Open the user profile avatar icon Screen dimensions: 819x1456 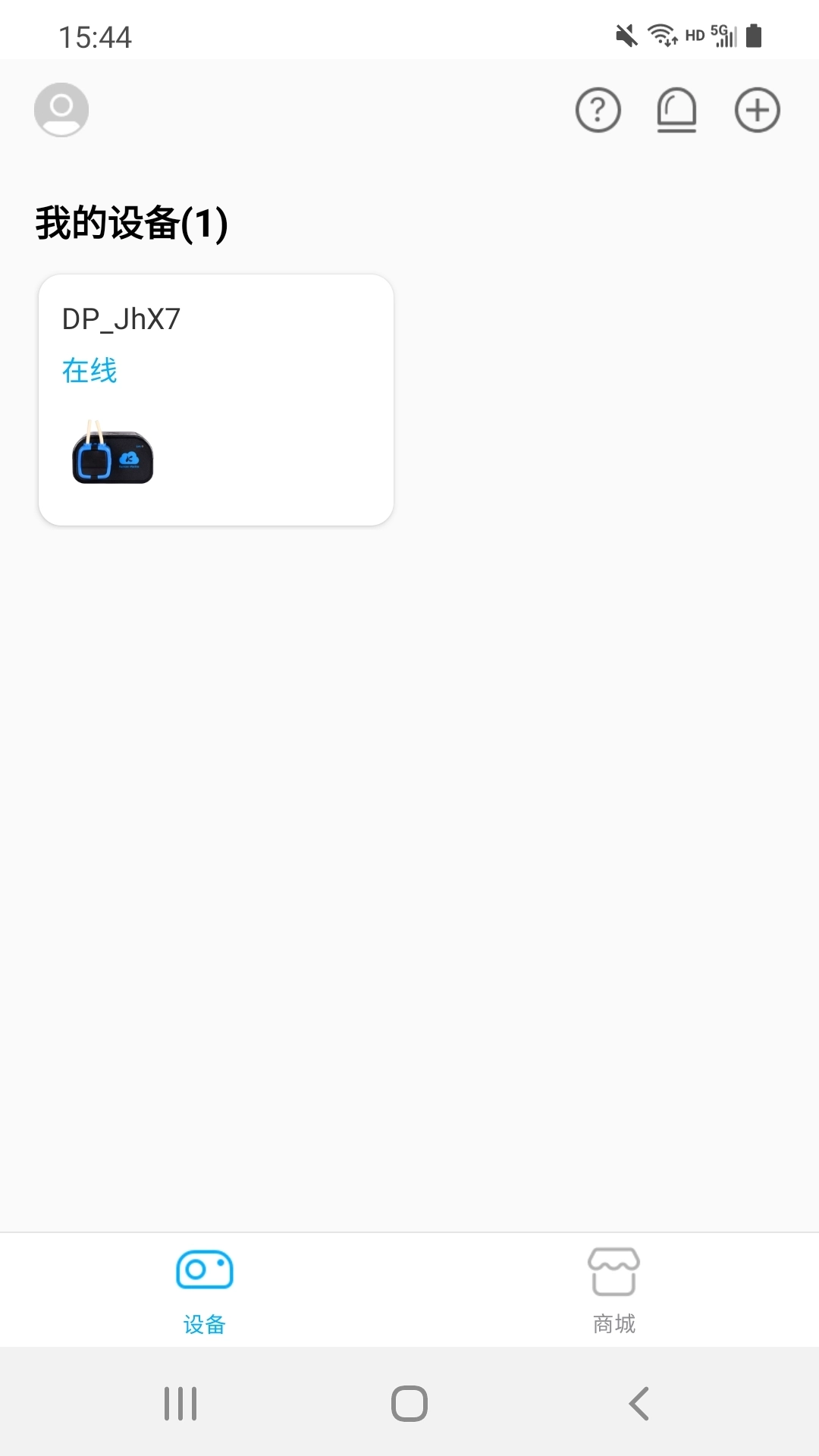click(61, 109)
